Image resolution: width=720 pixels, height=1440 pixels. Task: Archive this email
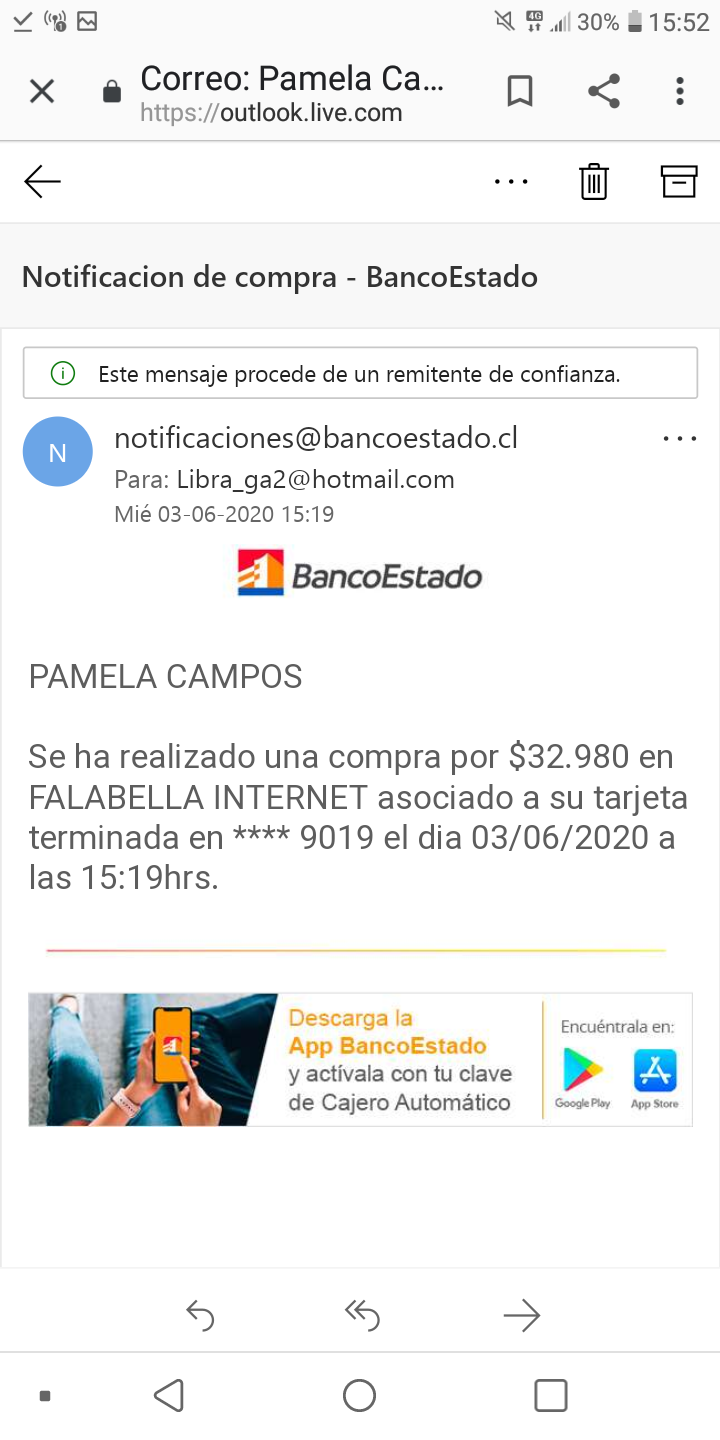tap(678, 181)
